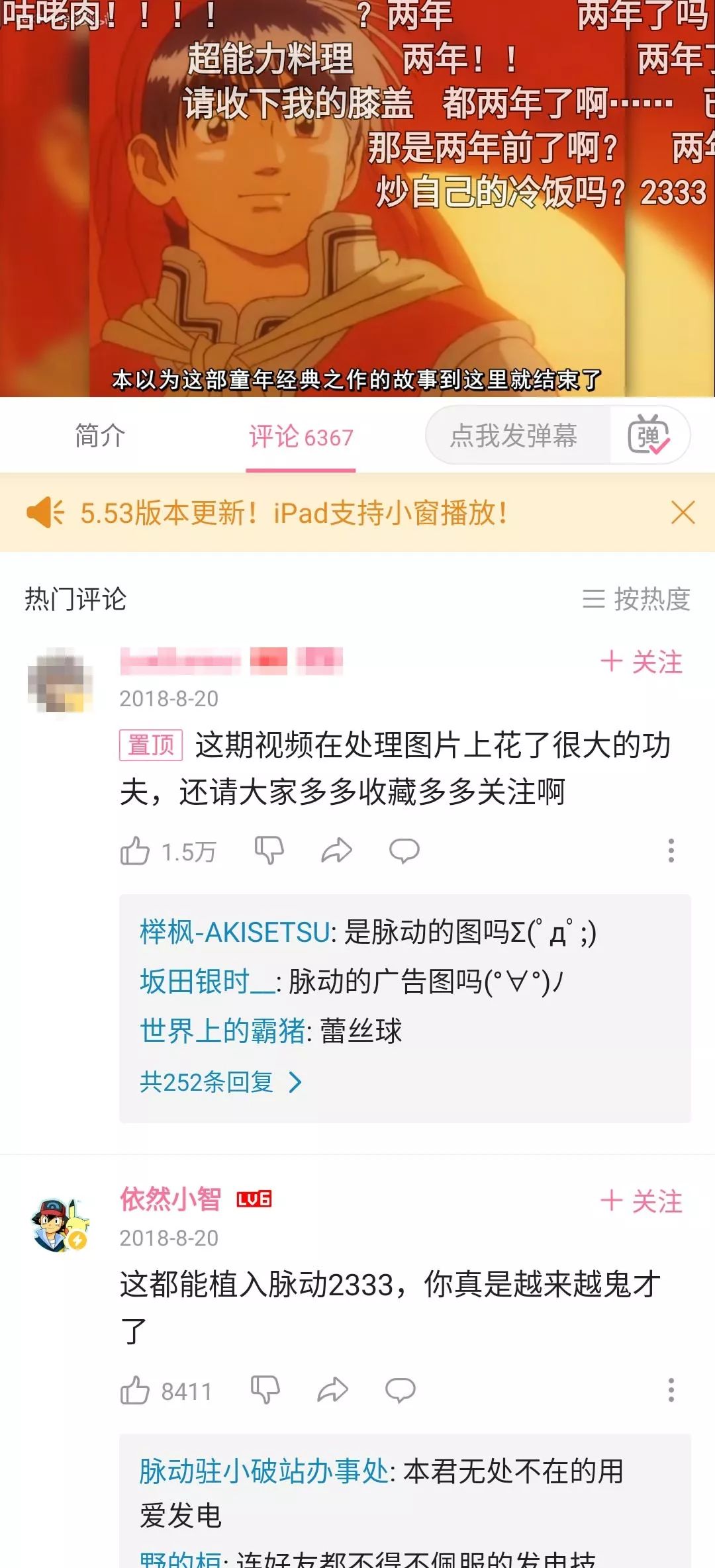The image size is (715, 1568).
Task: Follow user 依然小智
Action: pos(641,1201)
